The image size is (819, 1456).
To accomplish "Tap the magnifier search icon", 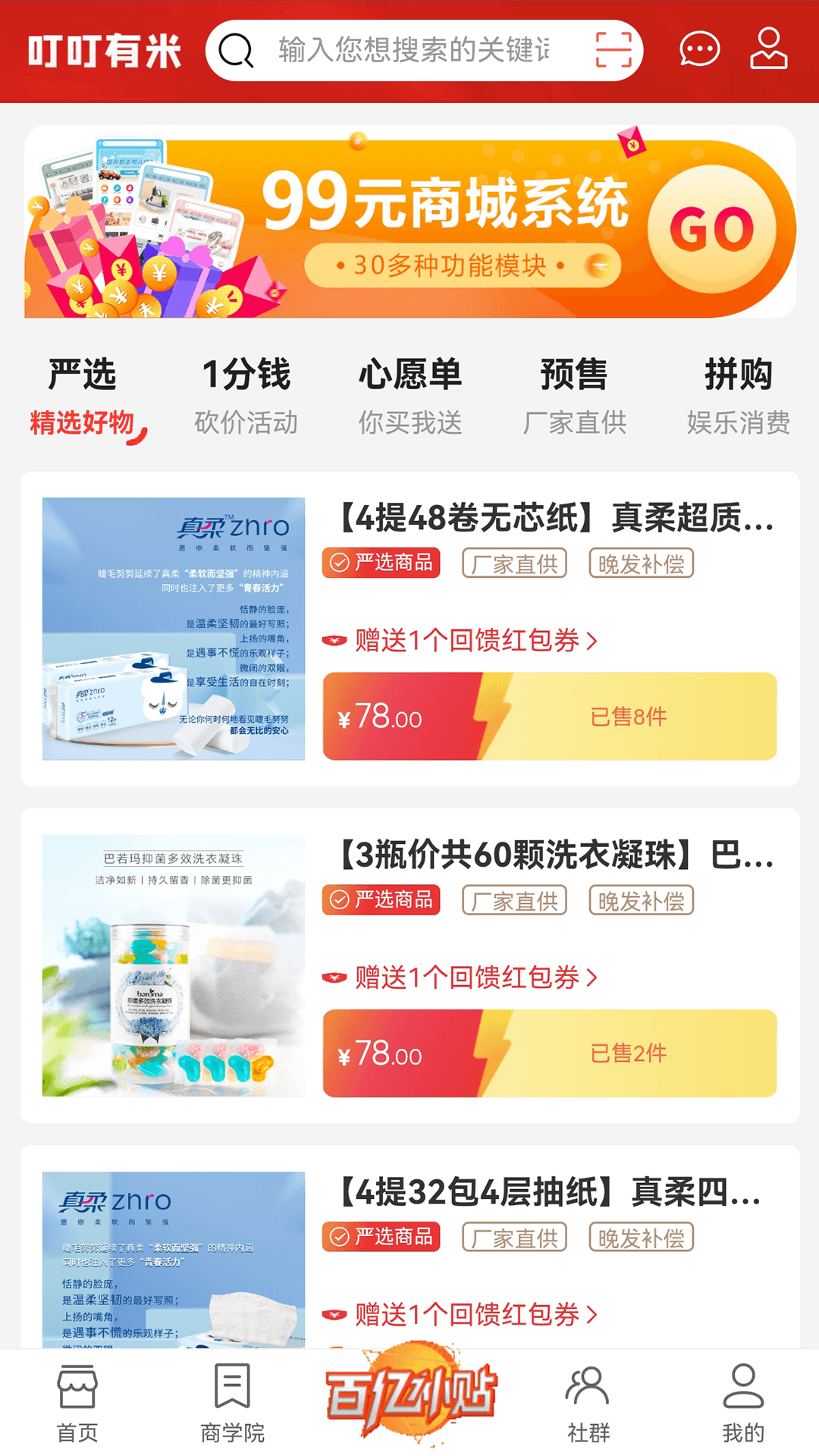I will tap(235, 50).
